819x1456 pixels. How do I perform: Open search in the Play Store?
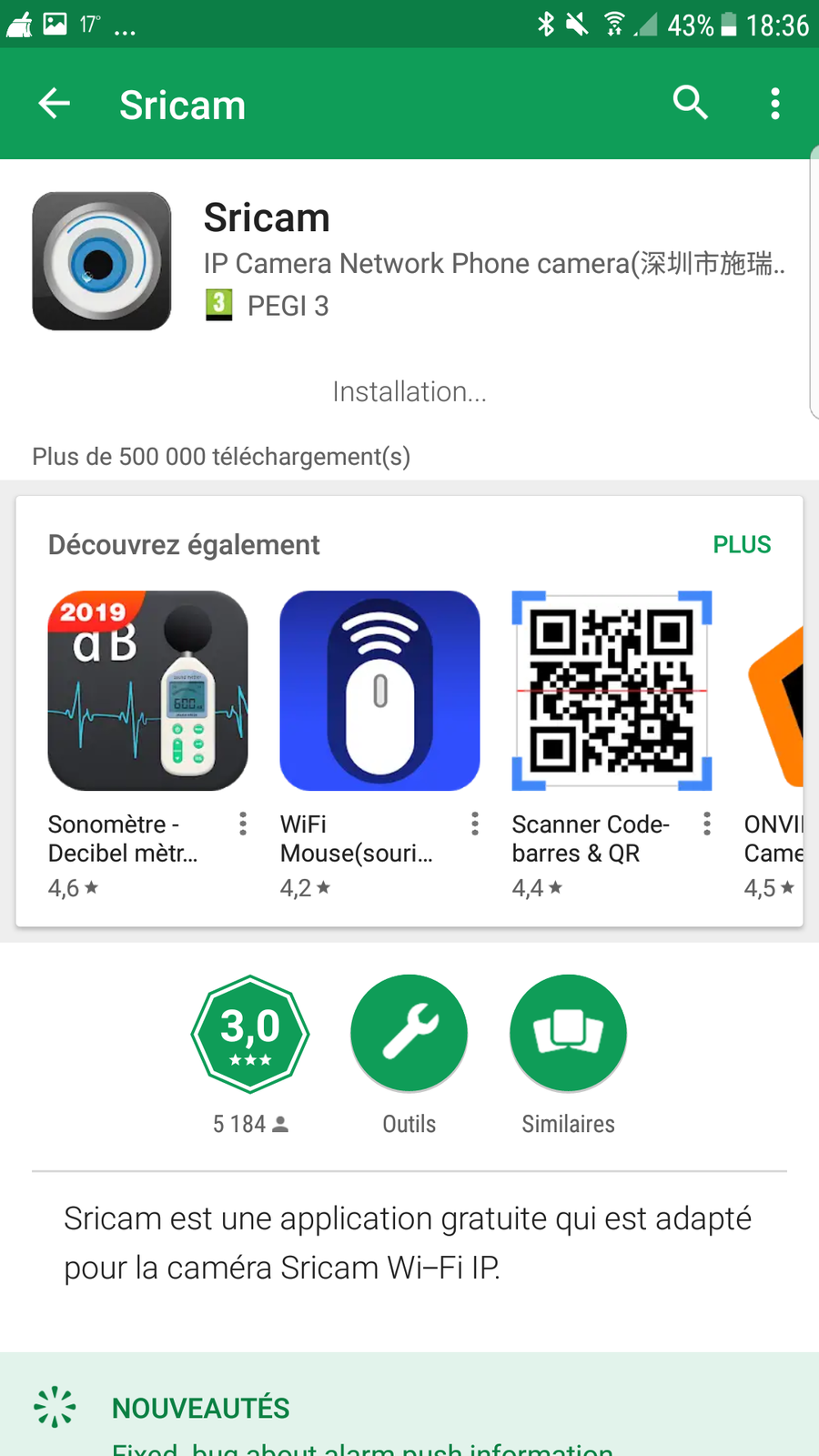click(x=690, y=104)
